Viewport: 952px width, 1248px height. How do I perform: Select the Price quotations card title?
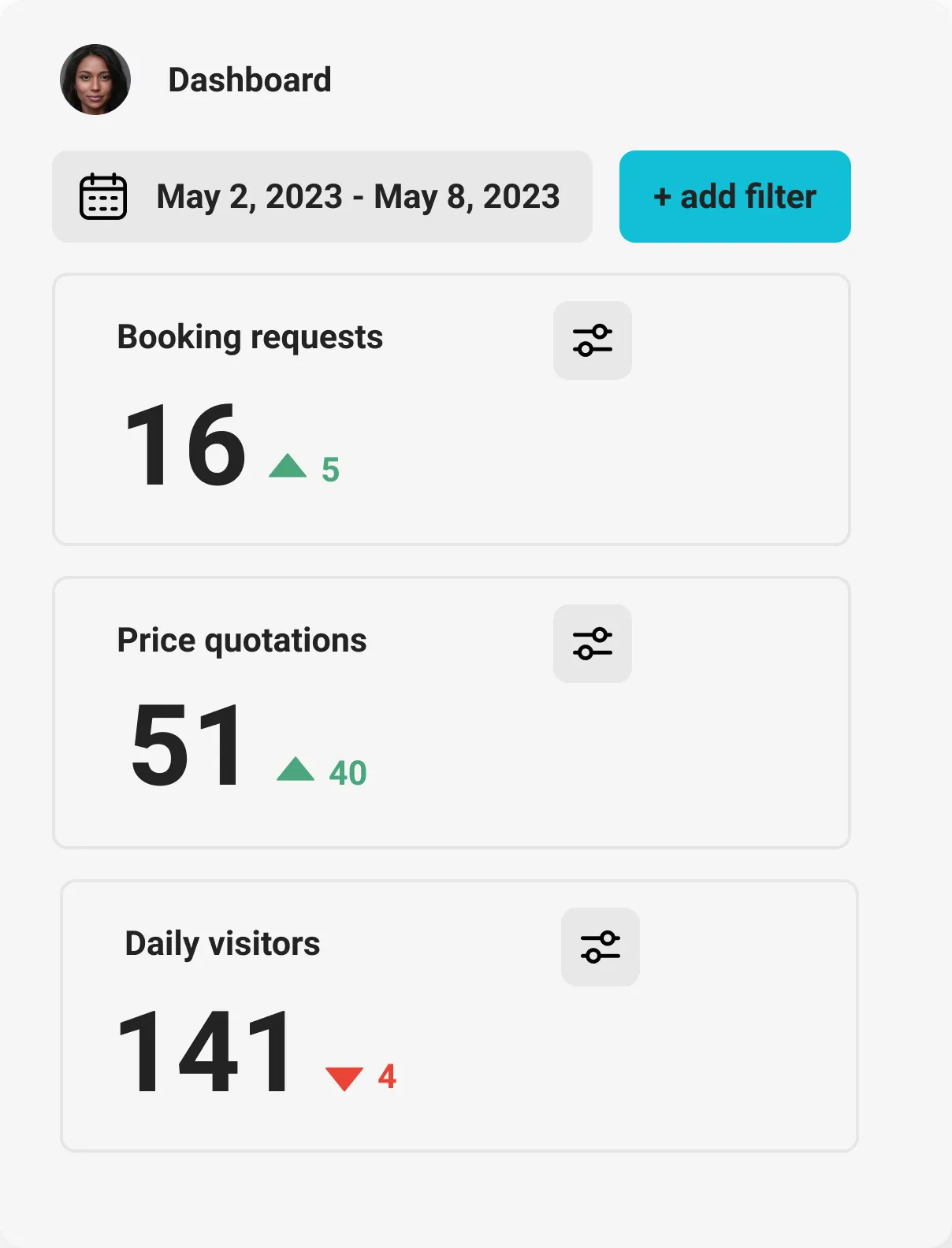point(241,640)
